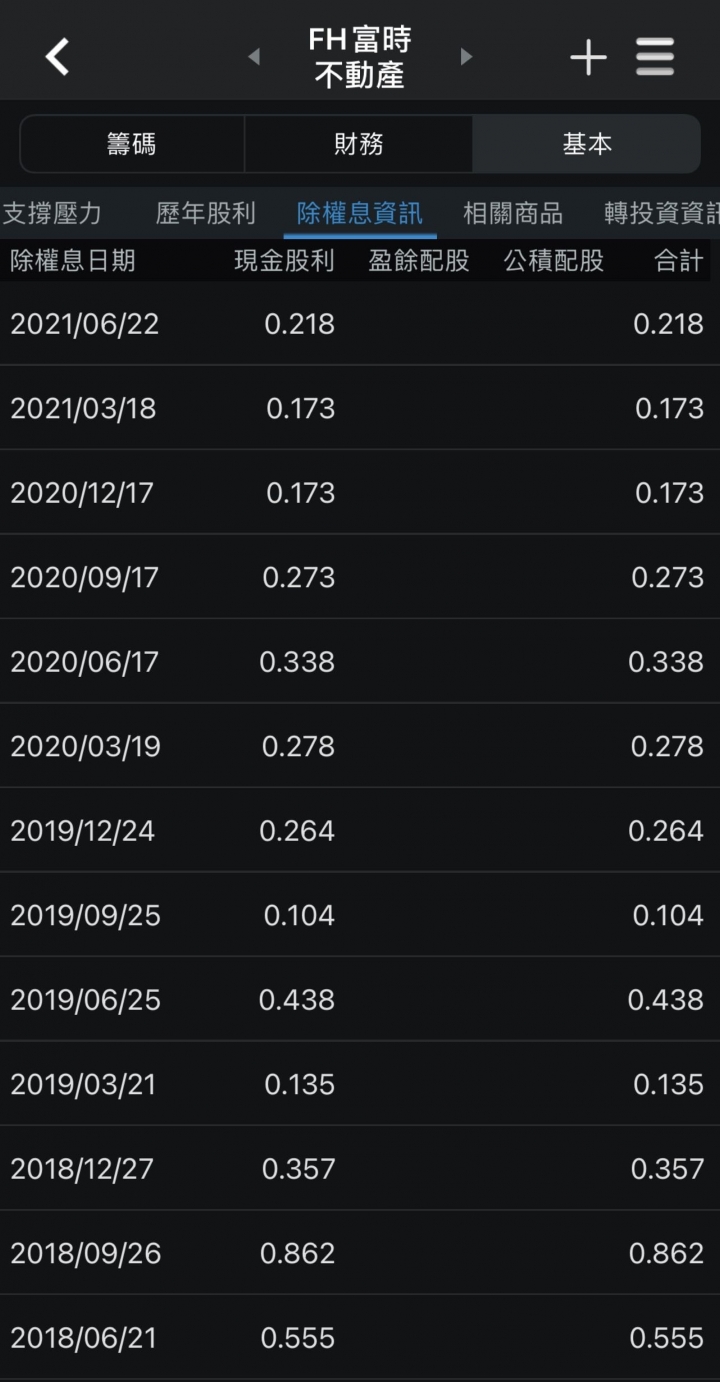Viewport: 720px width, 1382px height.
Task: Open the 轉投資資訊 sub-tab
Action: tap(661, 213)
